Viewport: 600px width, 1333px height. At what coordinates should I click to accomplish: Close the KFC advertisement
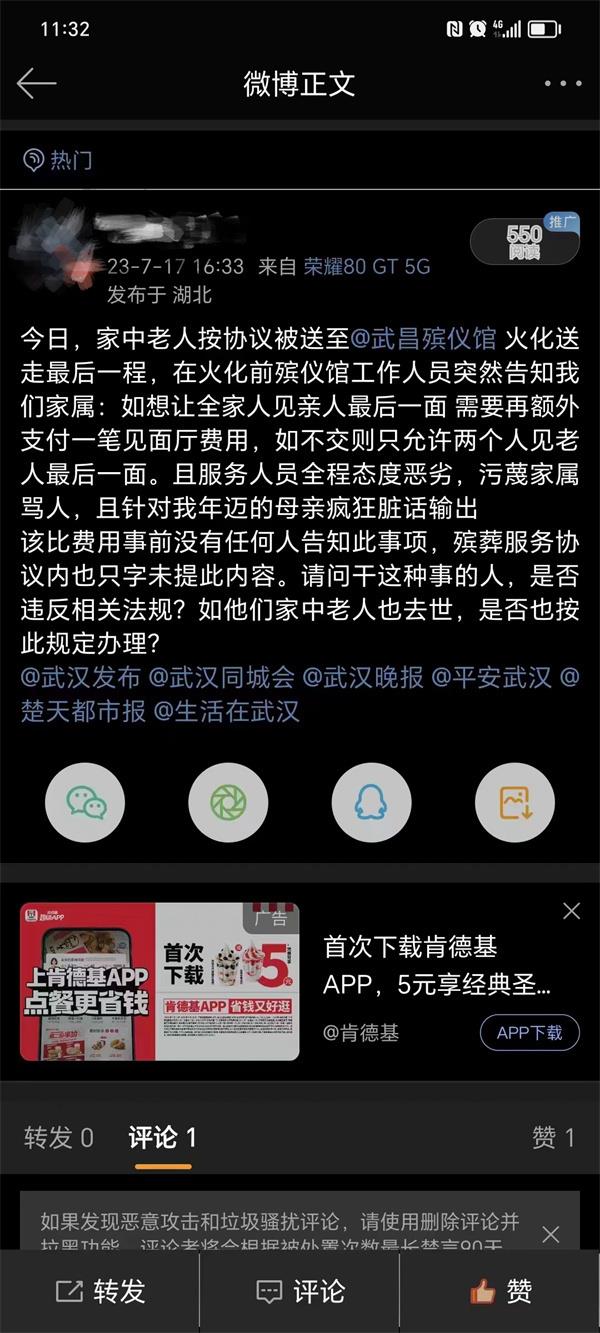coord(571,911)
